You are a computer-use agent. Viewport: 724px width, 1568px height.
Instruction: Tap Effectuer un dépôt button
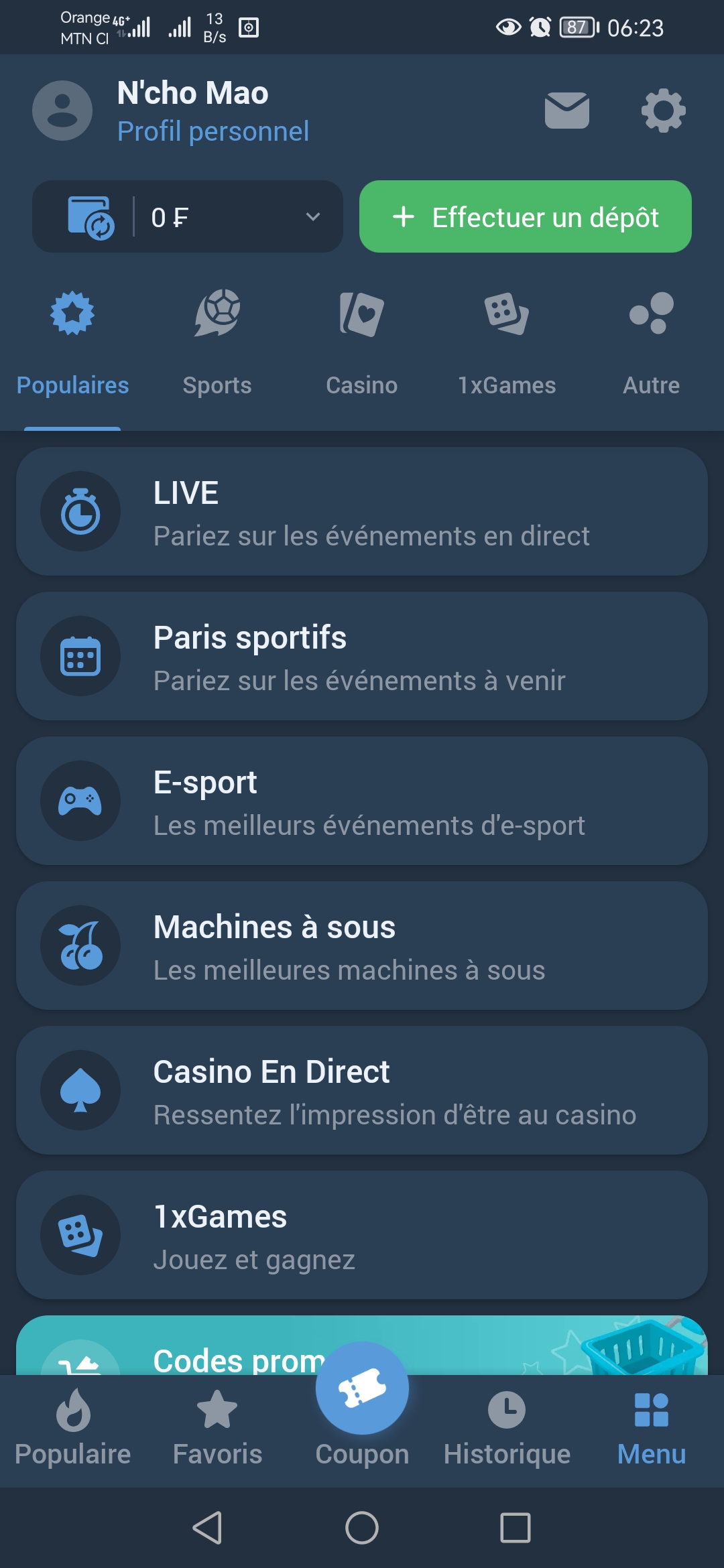(x=525, y=216)
